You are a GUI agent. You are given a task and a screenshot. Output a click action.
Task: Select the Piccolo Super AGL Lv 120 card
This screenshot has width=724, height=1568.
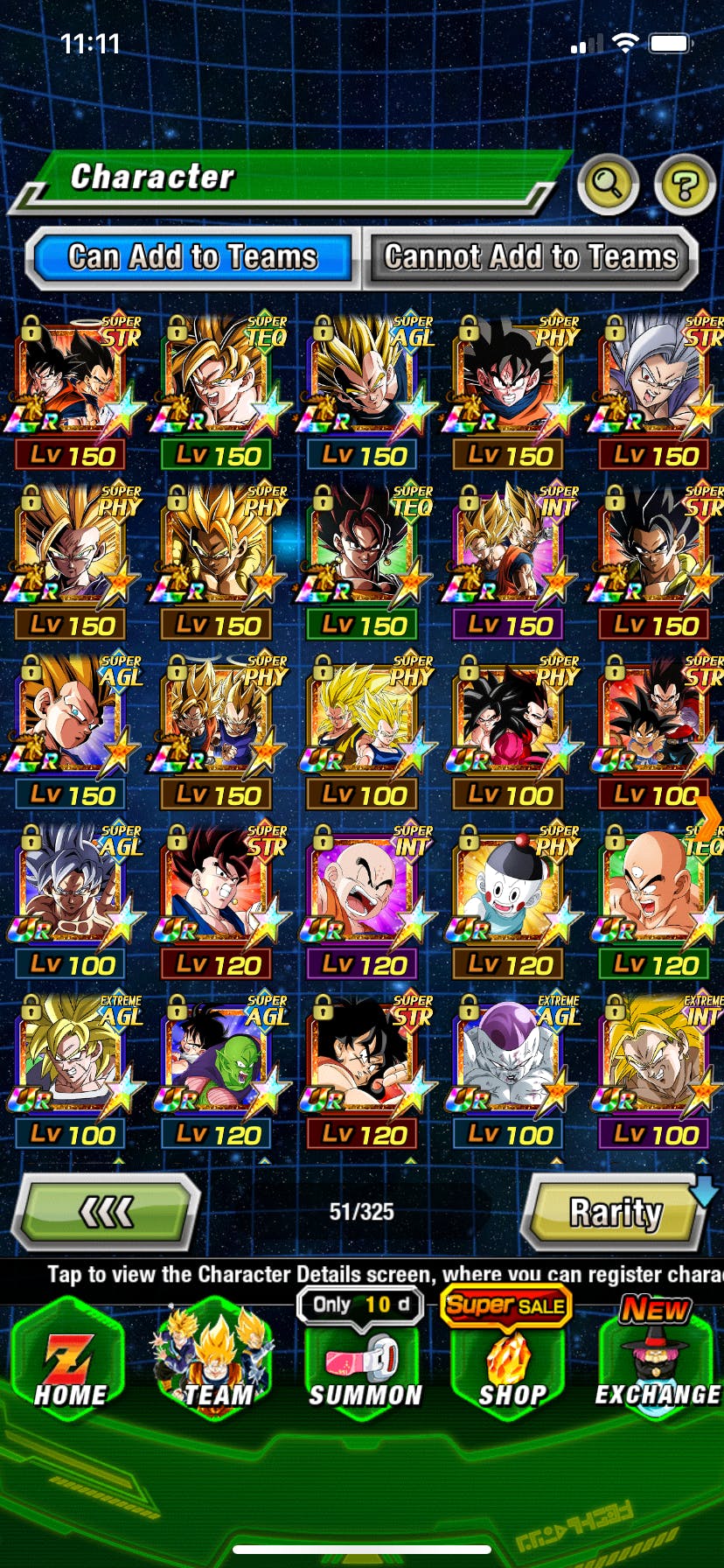(219, 1062)
